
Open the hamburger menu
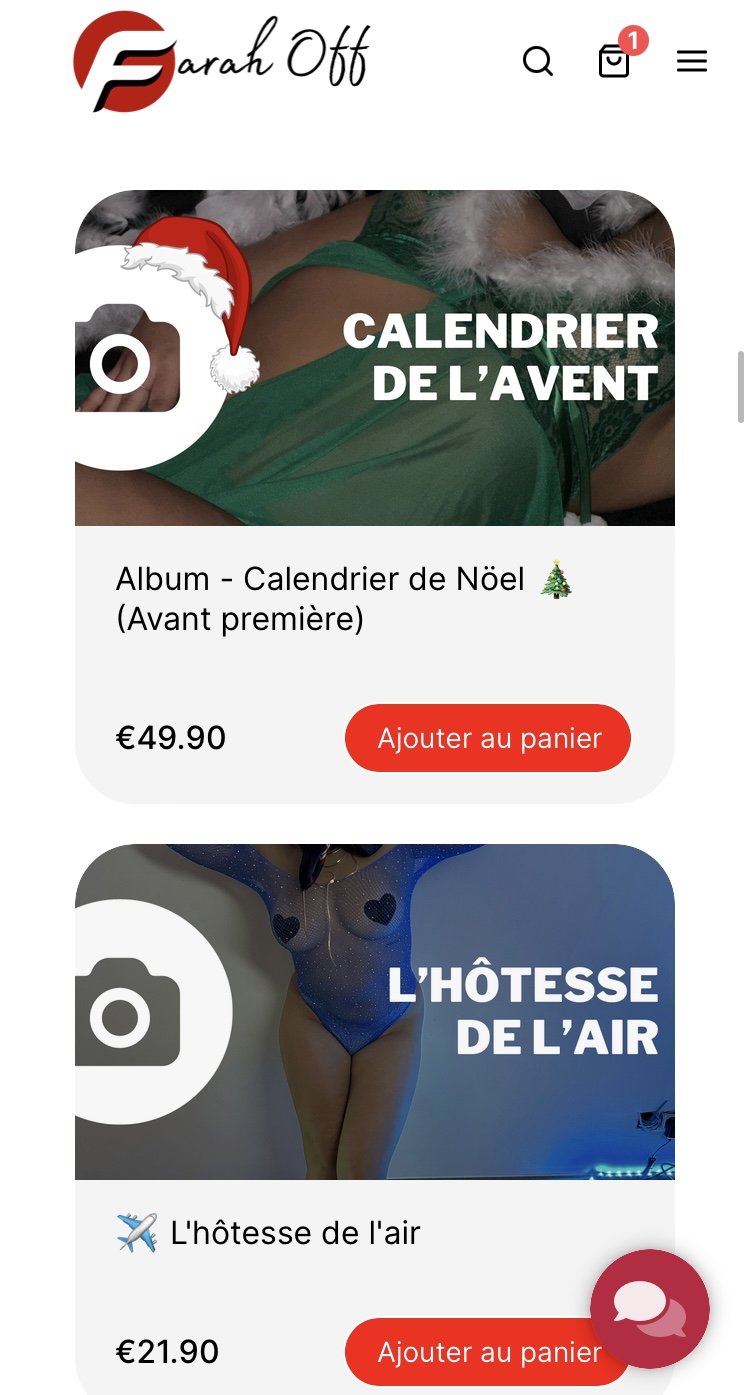click(x=692, y=62)
